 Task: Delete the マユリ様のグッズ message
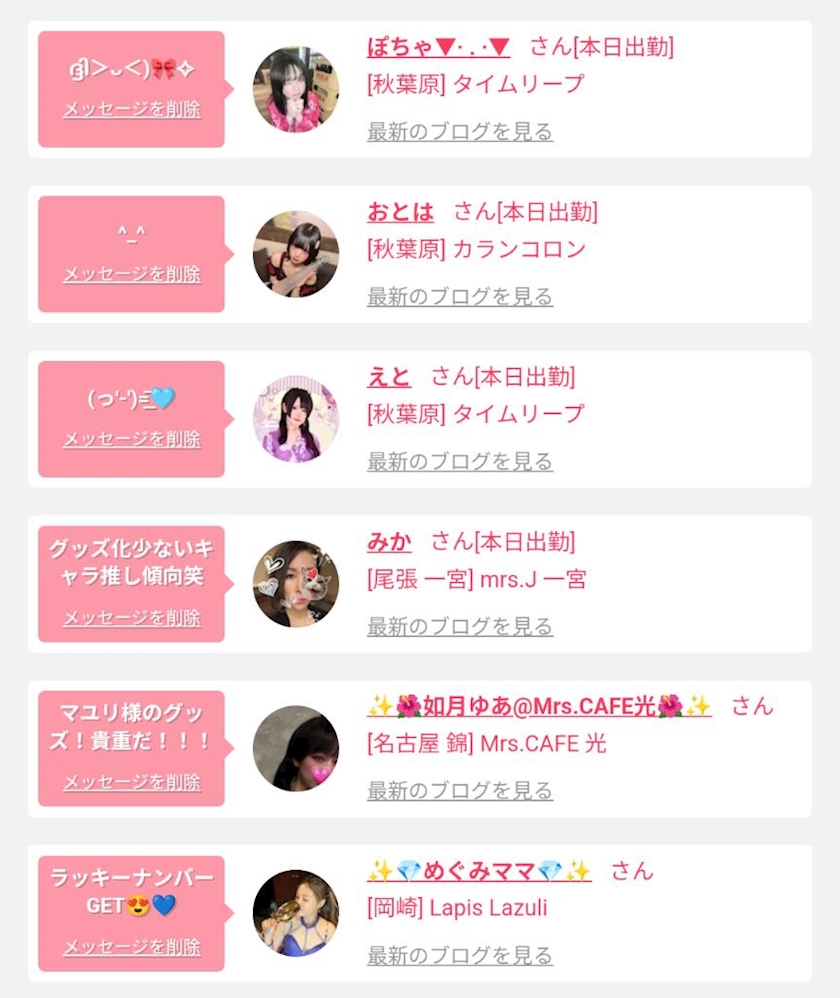pos(132,782)
